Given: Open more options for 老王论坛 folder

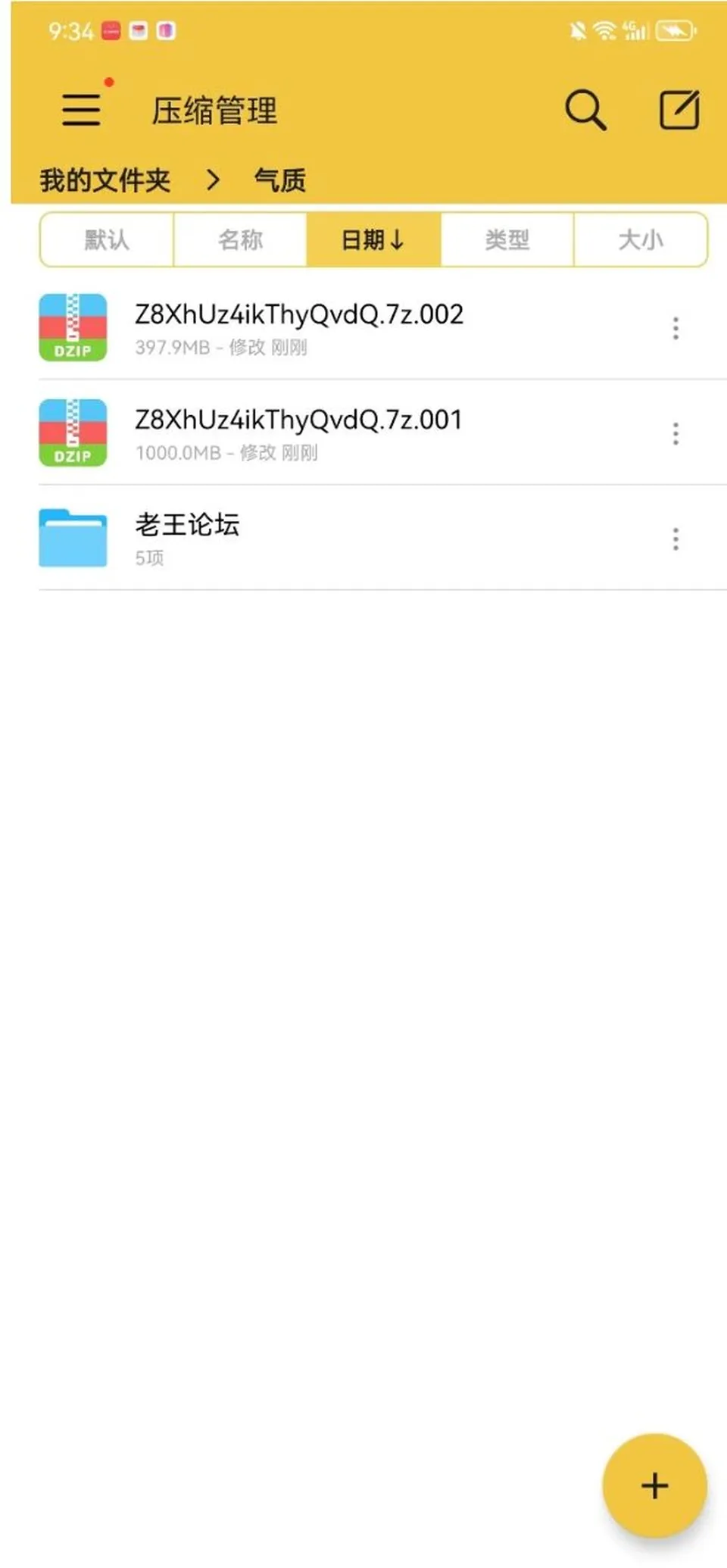Looking at the screenshot, I should (x=676, y=539).
